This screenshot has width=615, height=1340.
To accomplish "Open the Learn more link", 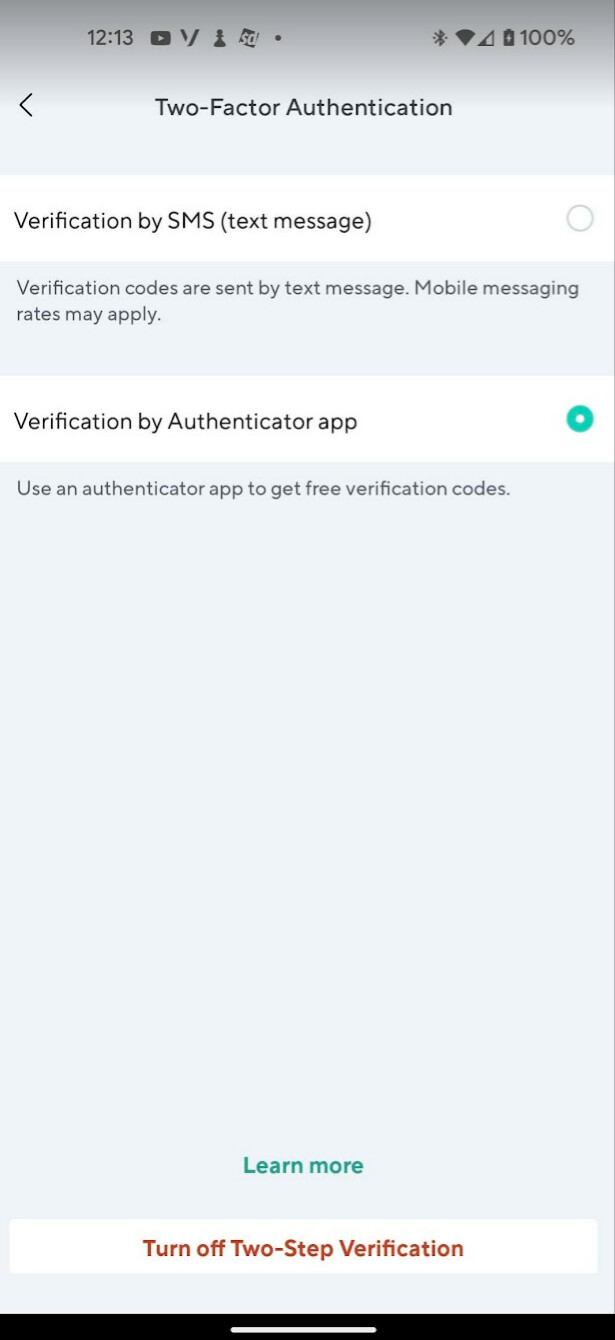I will click(x=303, y=1165).
